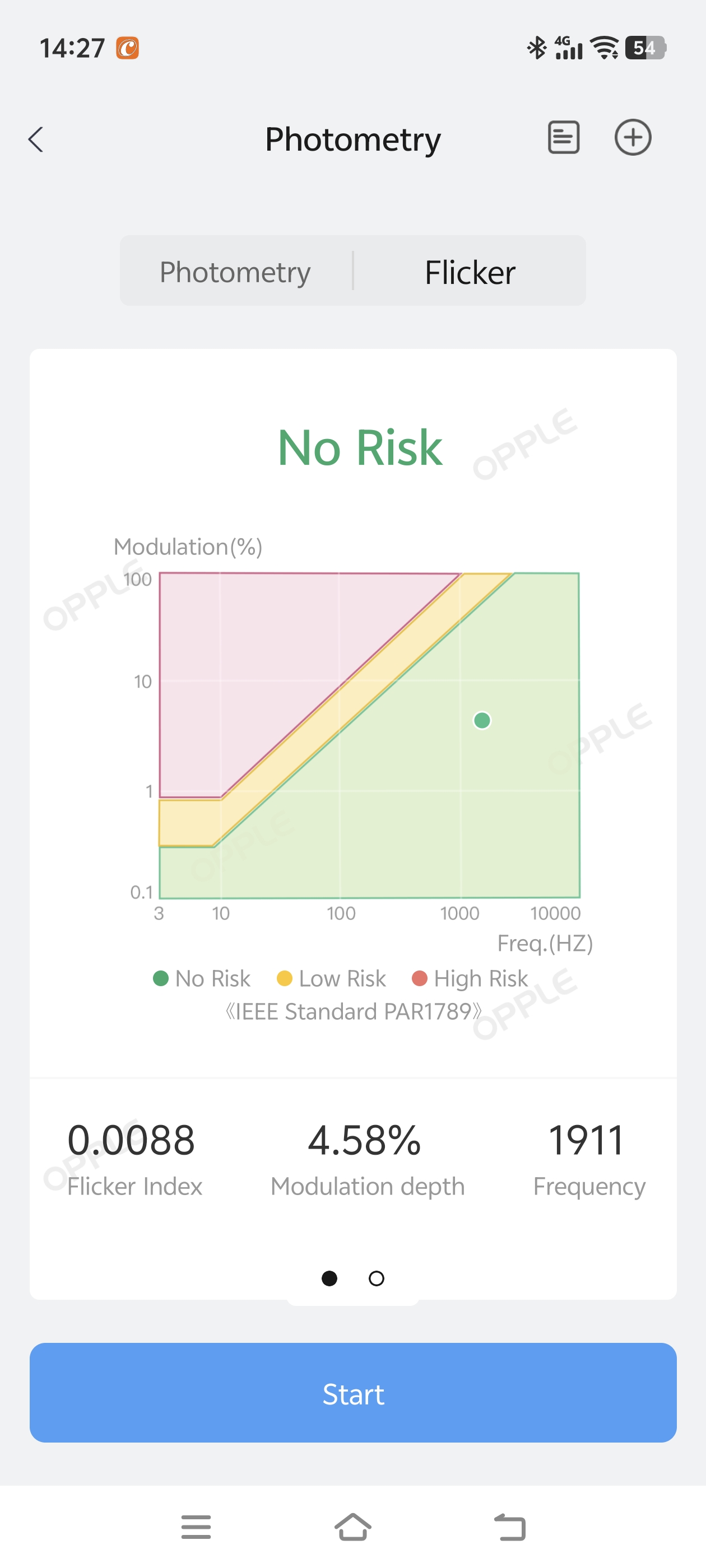Open system recent apps menu
The image size is (706, 1568).
[196, 1527]
